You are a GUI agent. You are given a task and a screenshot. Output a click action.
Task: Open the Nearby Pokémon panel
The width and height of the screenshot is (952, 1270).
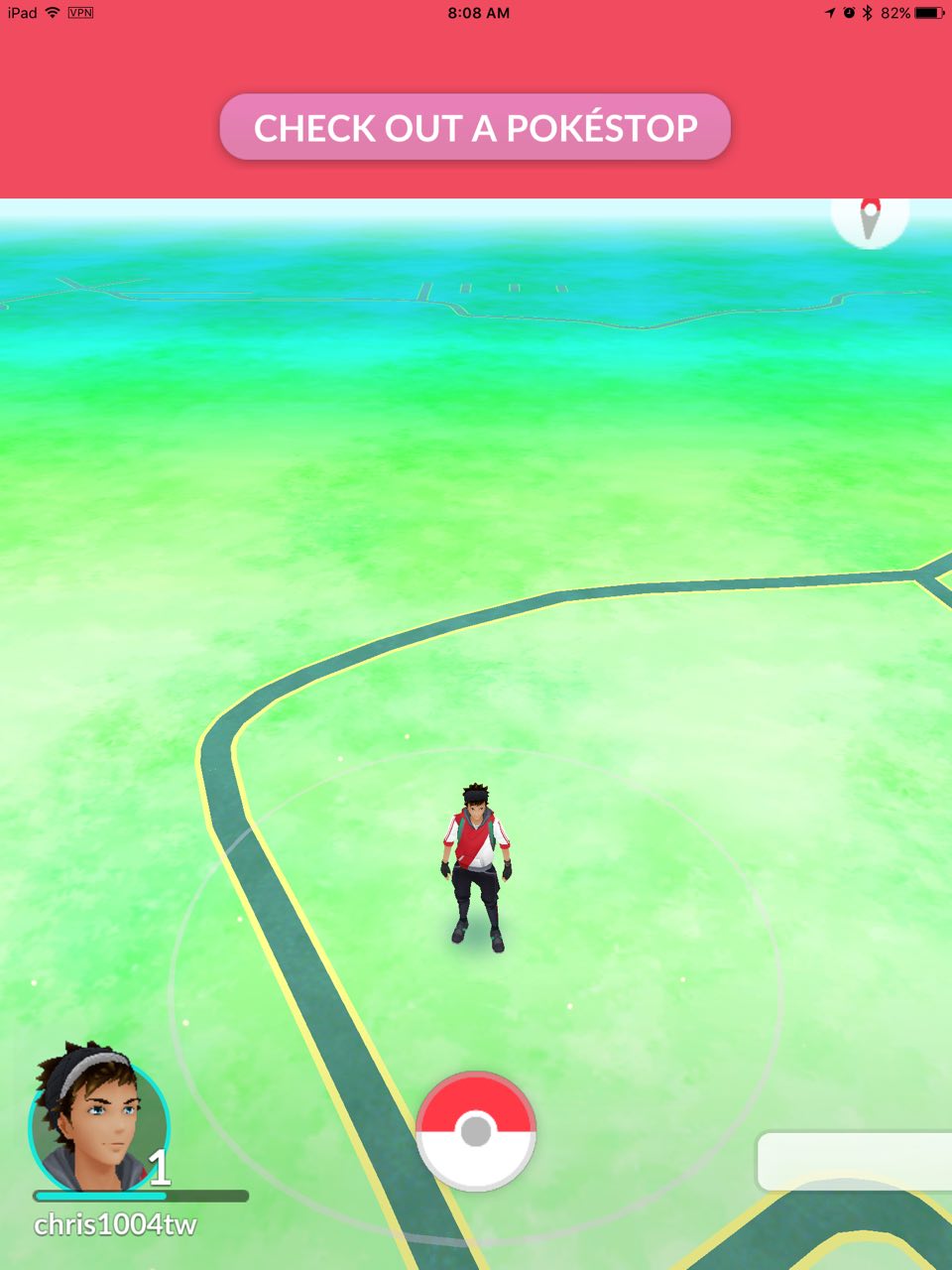(855, 1161)
